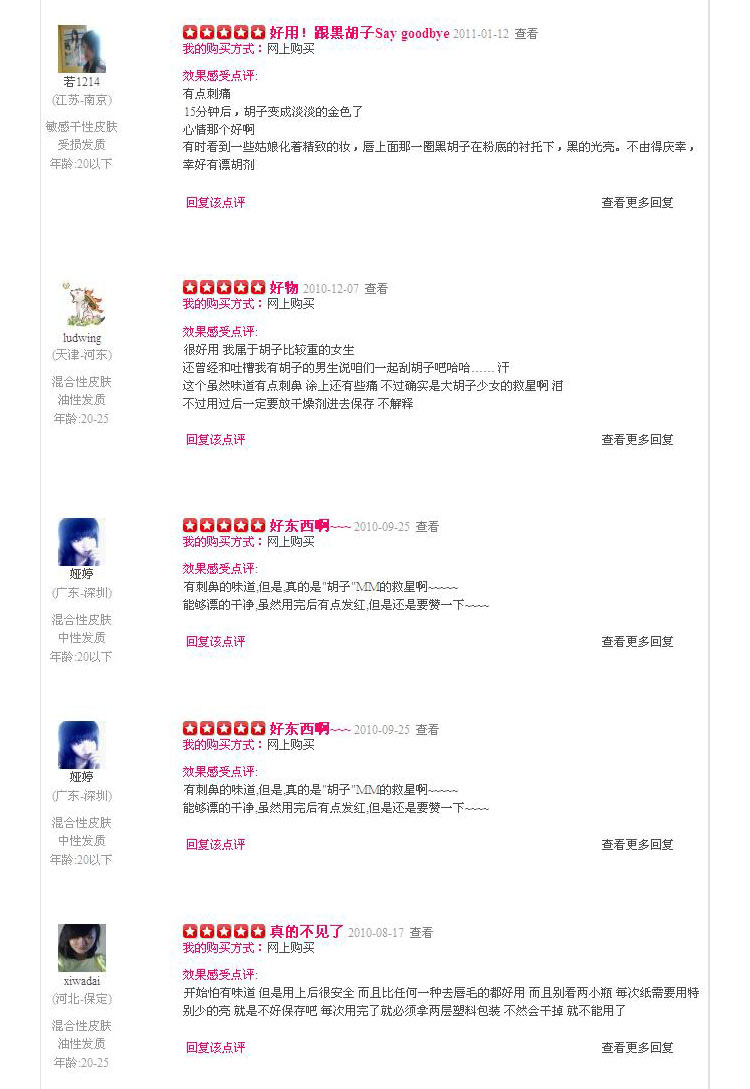Screen dimensions: 750x1089
Task: Reply to 若1214's review via 回复该点评
Action: [x=215, y=202]
